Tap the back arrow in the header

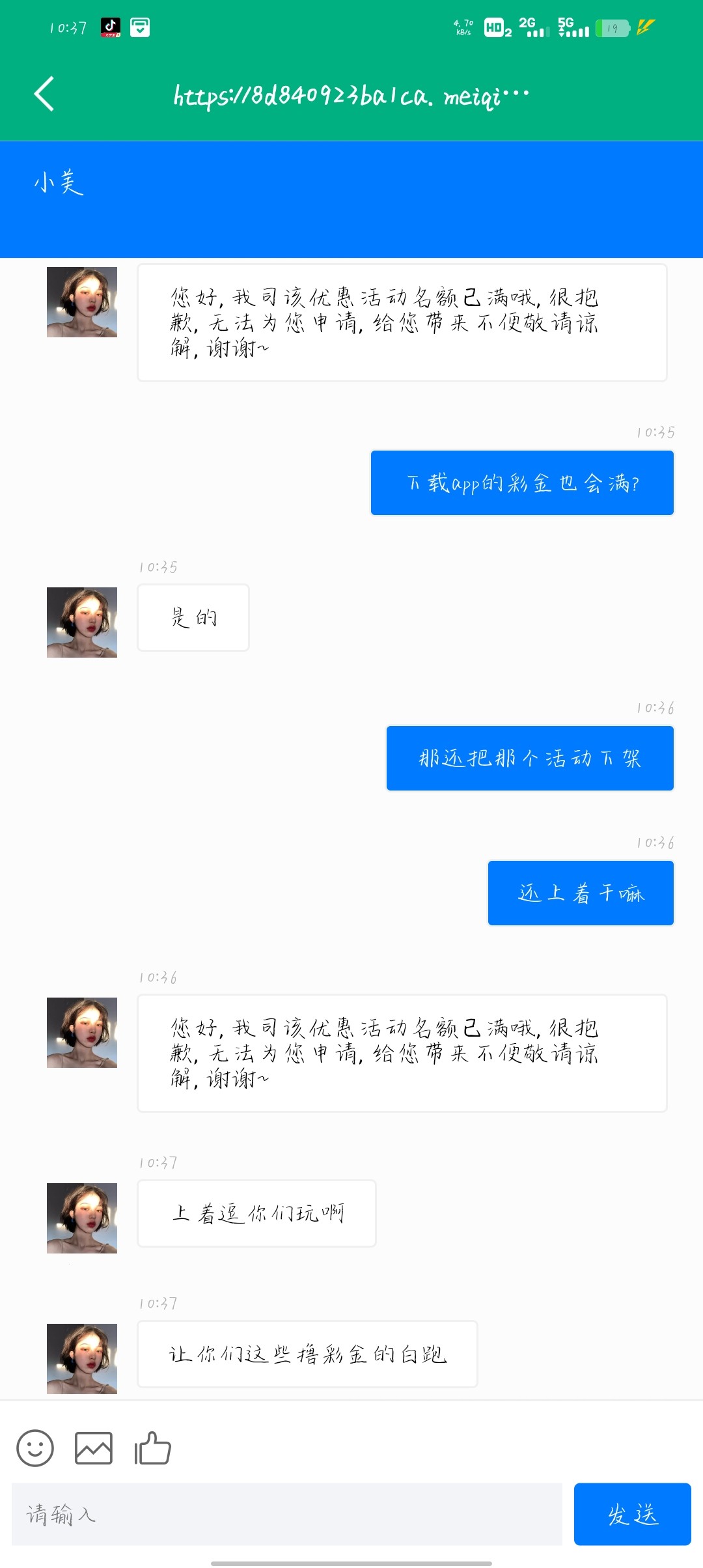pyautogui.click(x=43, y=94)
